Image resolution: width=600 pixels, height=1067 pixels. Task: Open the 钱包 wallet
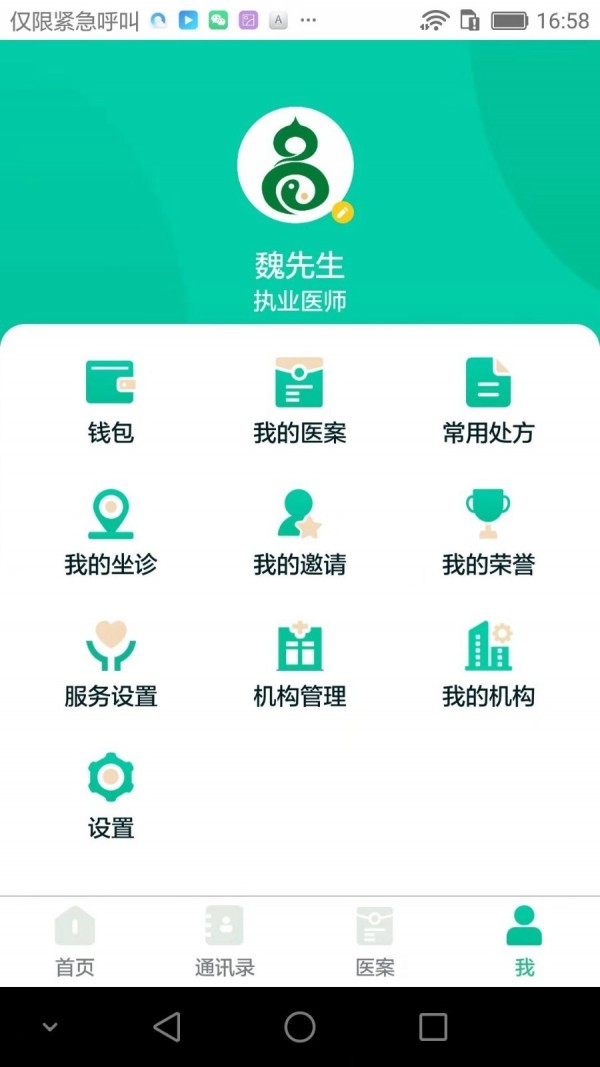pos(110,400)
